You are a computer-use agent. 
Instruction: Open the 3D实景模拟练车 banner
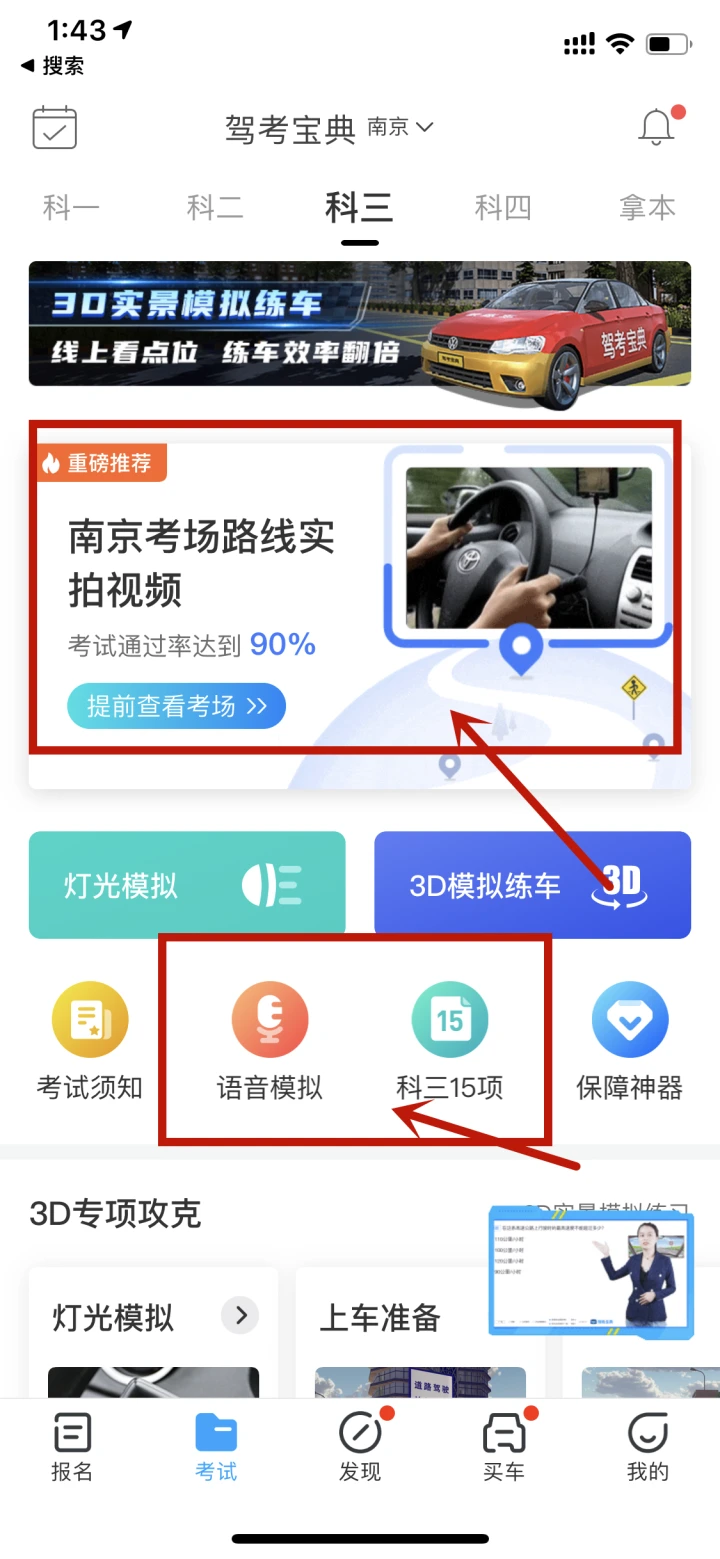tap(359, 323)
